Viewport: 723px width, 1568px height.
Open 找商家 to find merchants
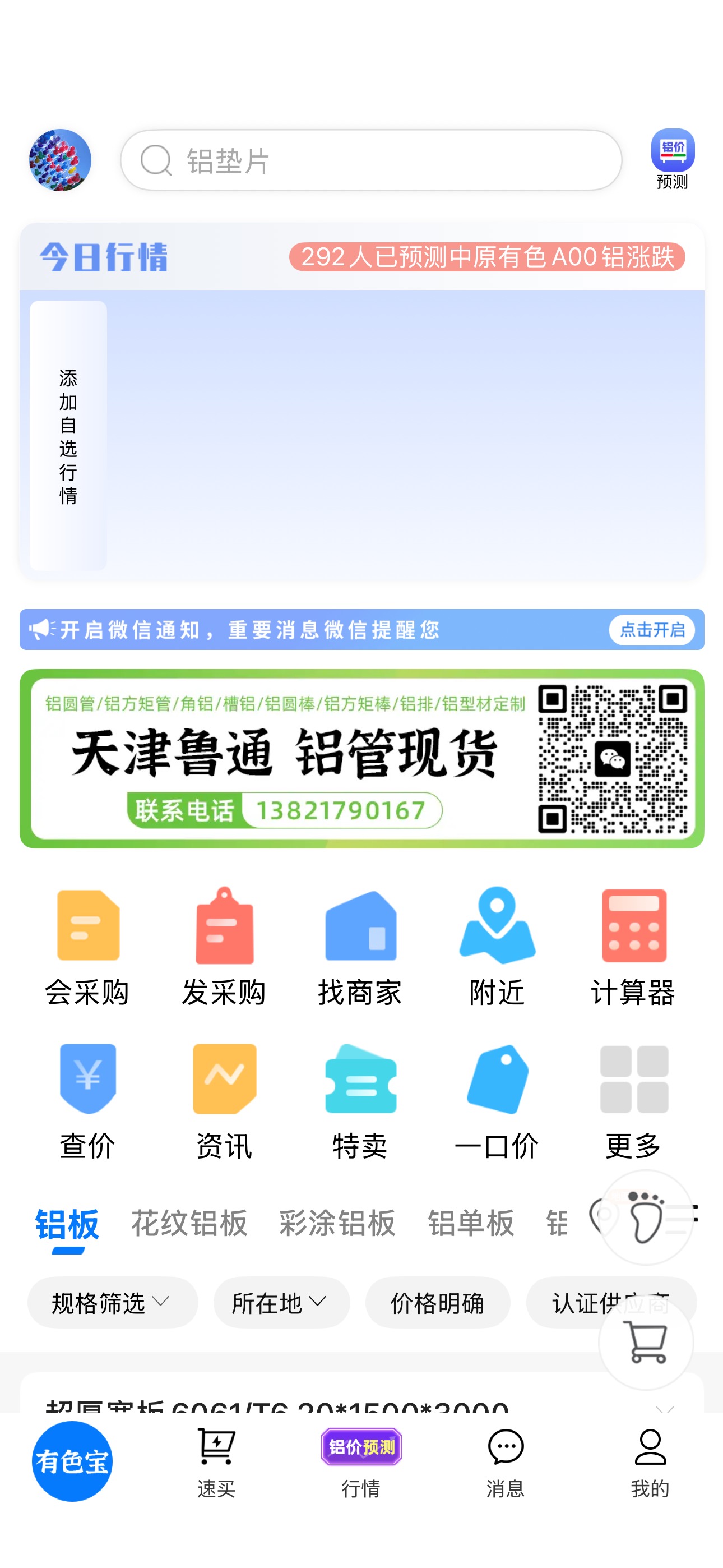point(360,947)
